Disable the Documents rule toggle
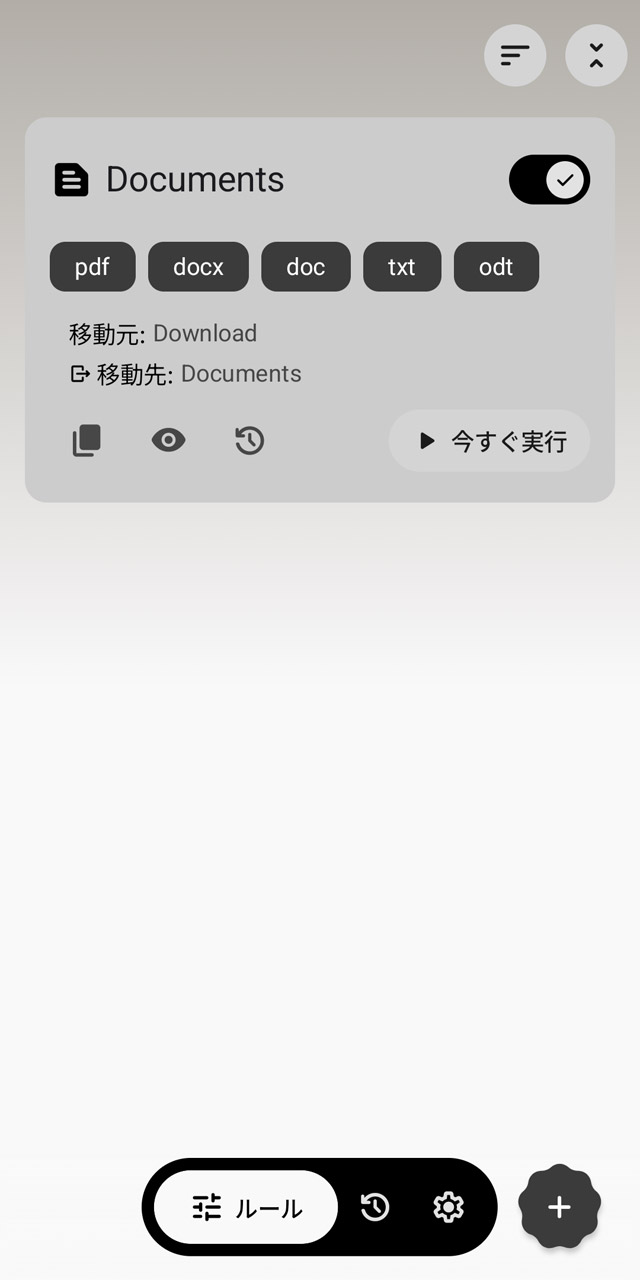 pyautogui.click(x=549, y=180)
